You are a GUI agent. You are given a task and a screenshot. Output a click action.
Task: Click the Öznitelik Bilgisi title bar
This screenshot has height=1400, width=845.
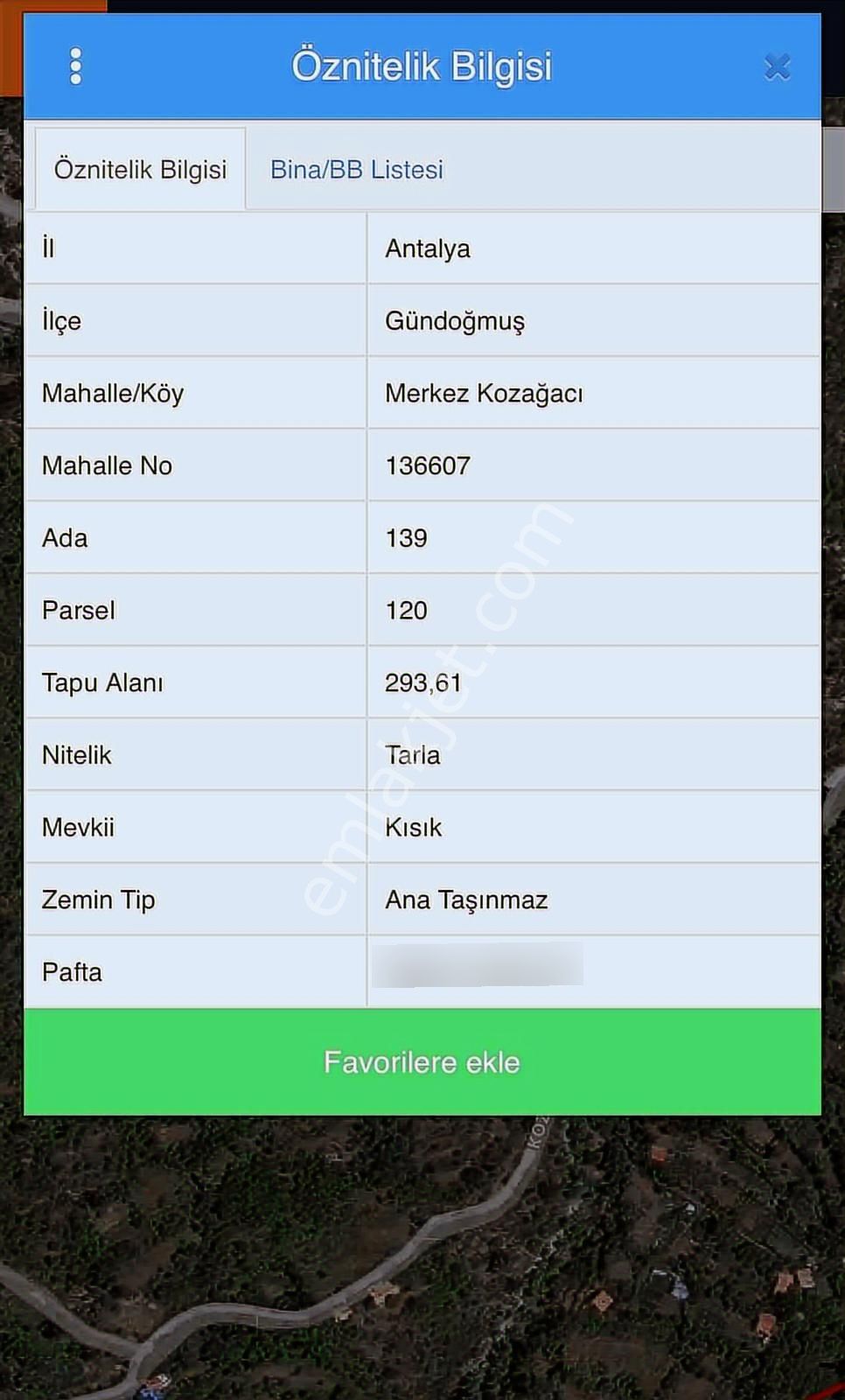422,65
